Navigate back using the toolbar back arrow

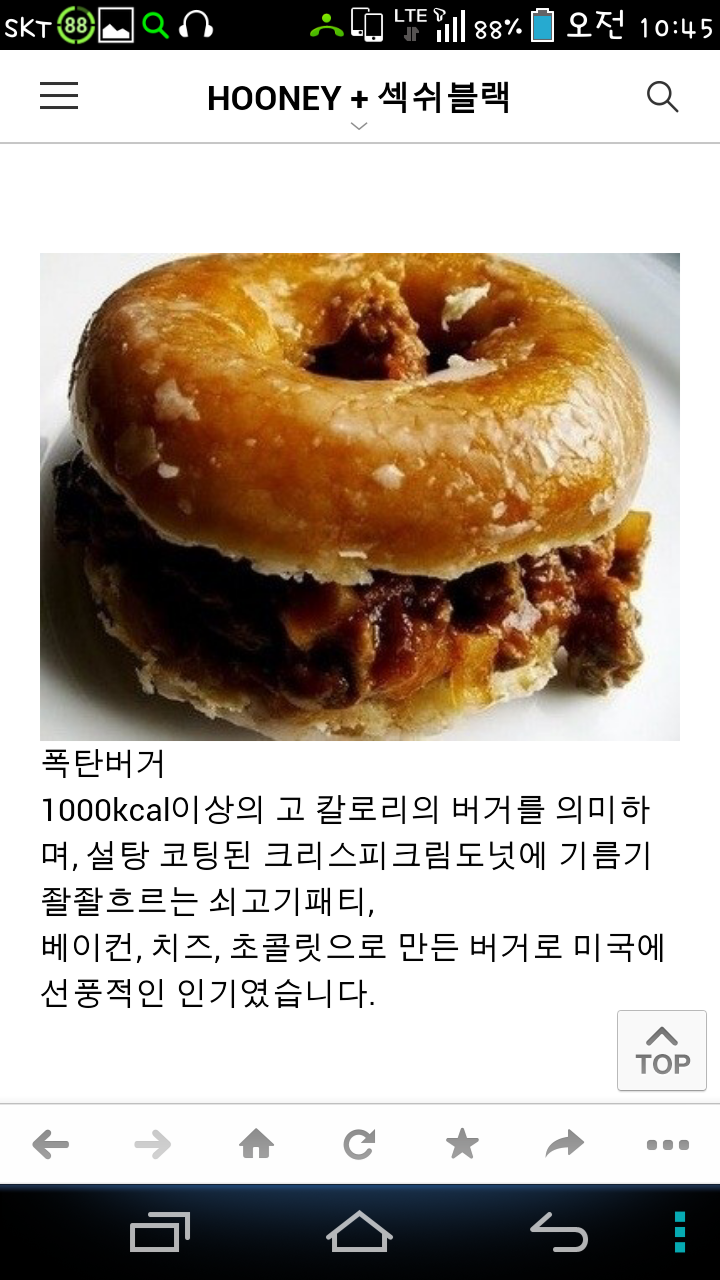pyautogui.click(x=51, y=1143)
